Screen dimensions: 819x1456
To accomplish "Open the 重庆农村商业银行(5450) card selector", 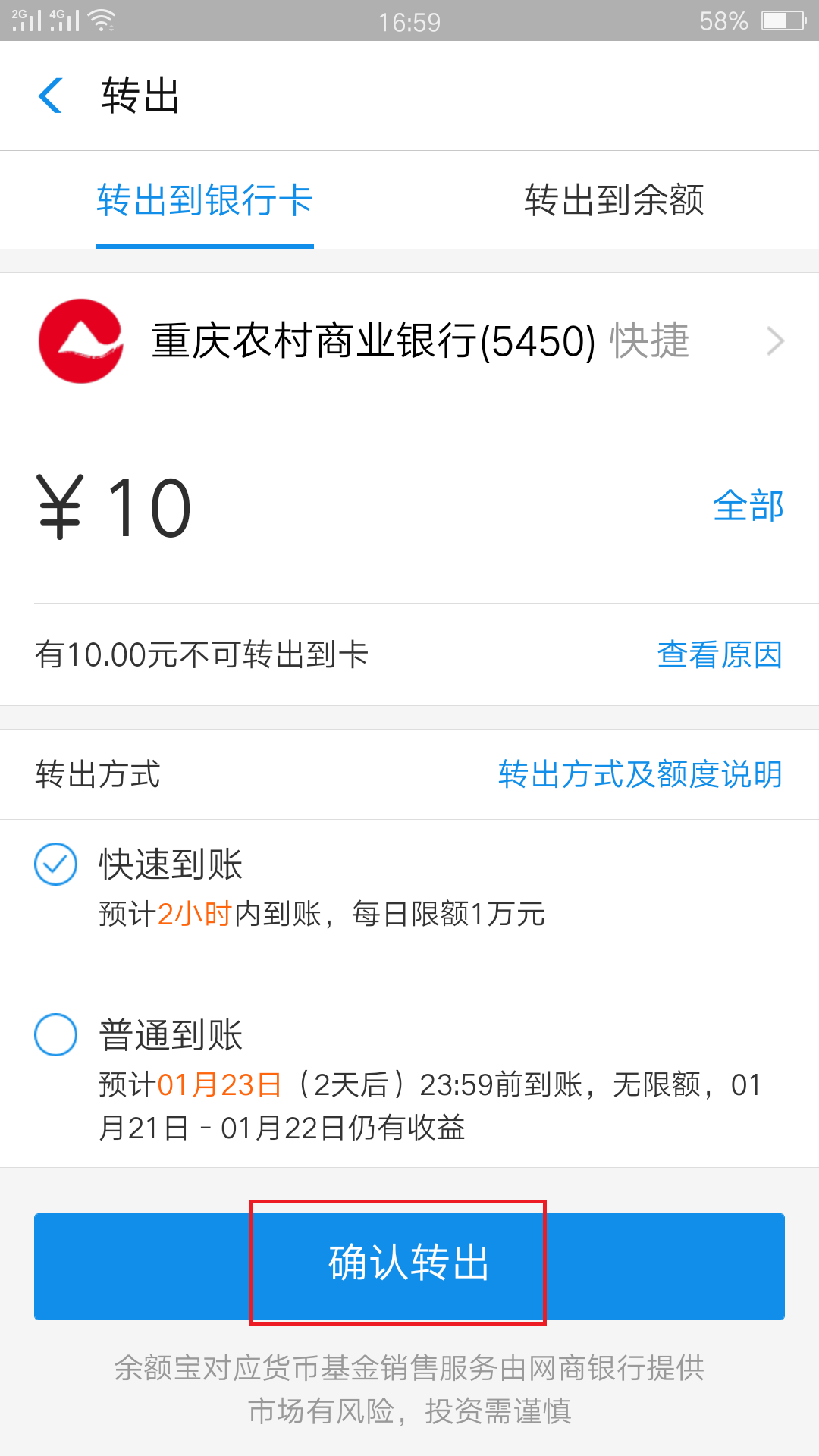I will click(409, 341).
